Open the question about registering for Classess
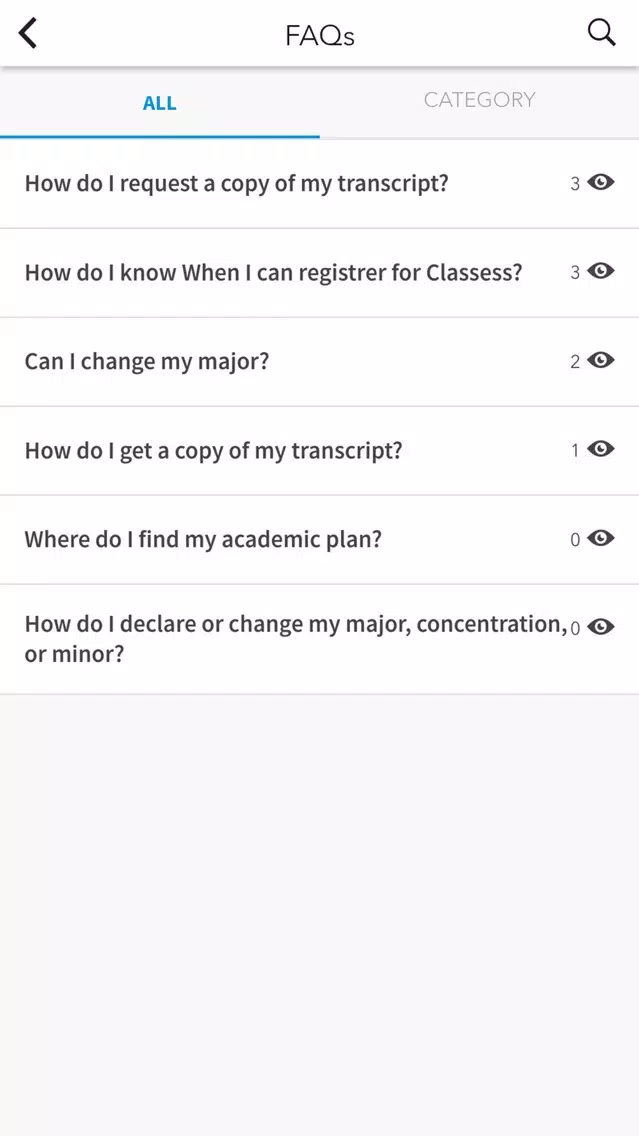 coord(320,272)
